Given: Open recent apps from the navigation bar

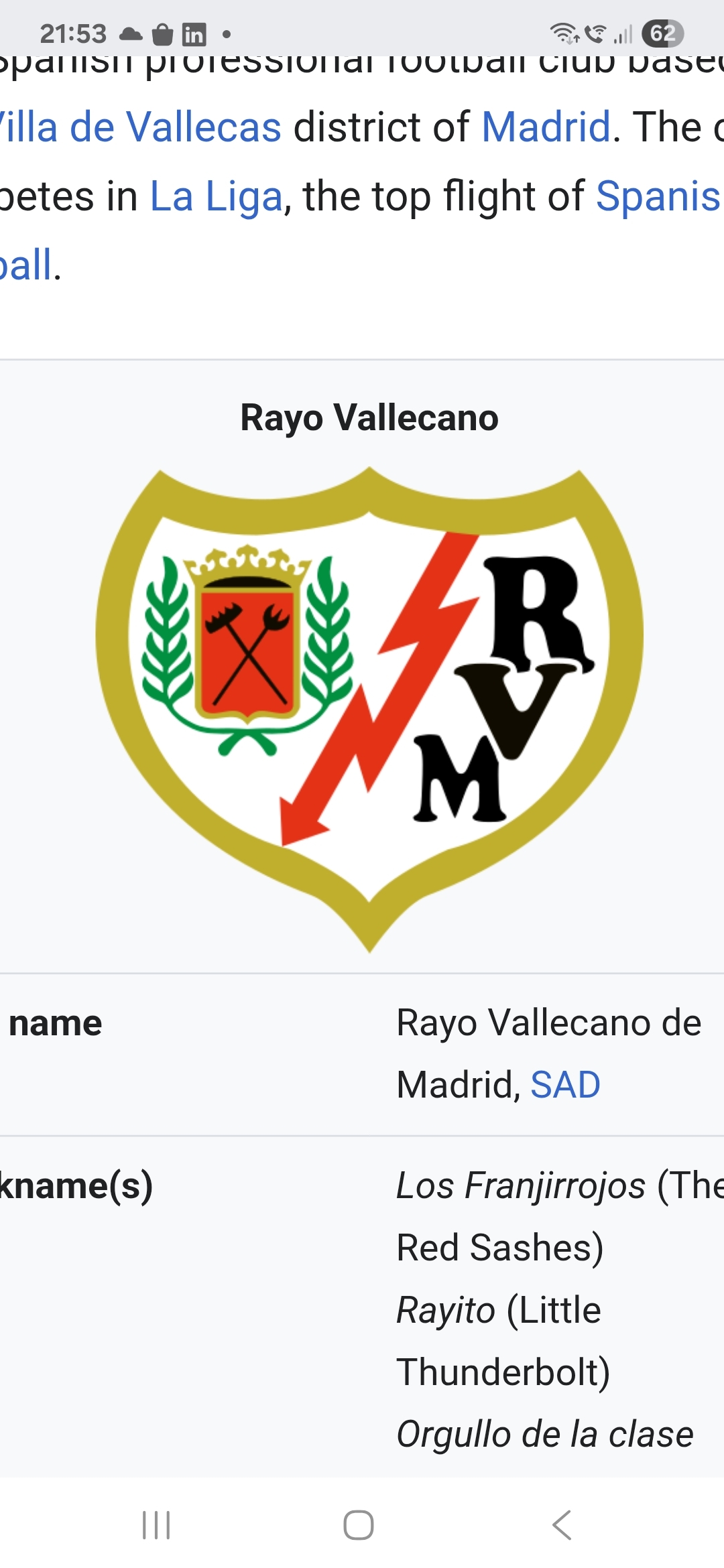Looking at the screenshot, I should coord(156,1525).
